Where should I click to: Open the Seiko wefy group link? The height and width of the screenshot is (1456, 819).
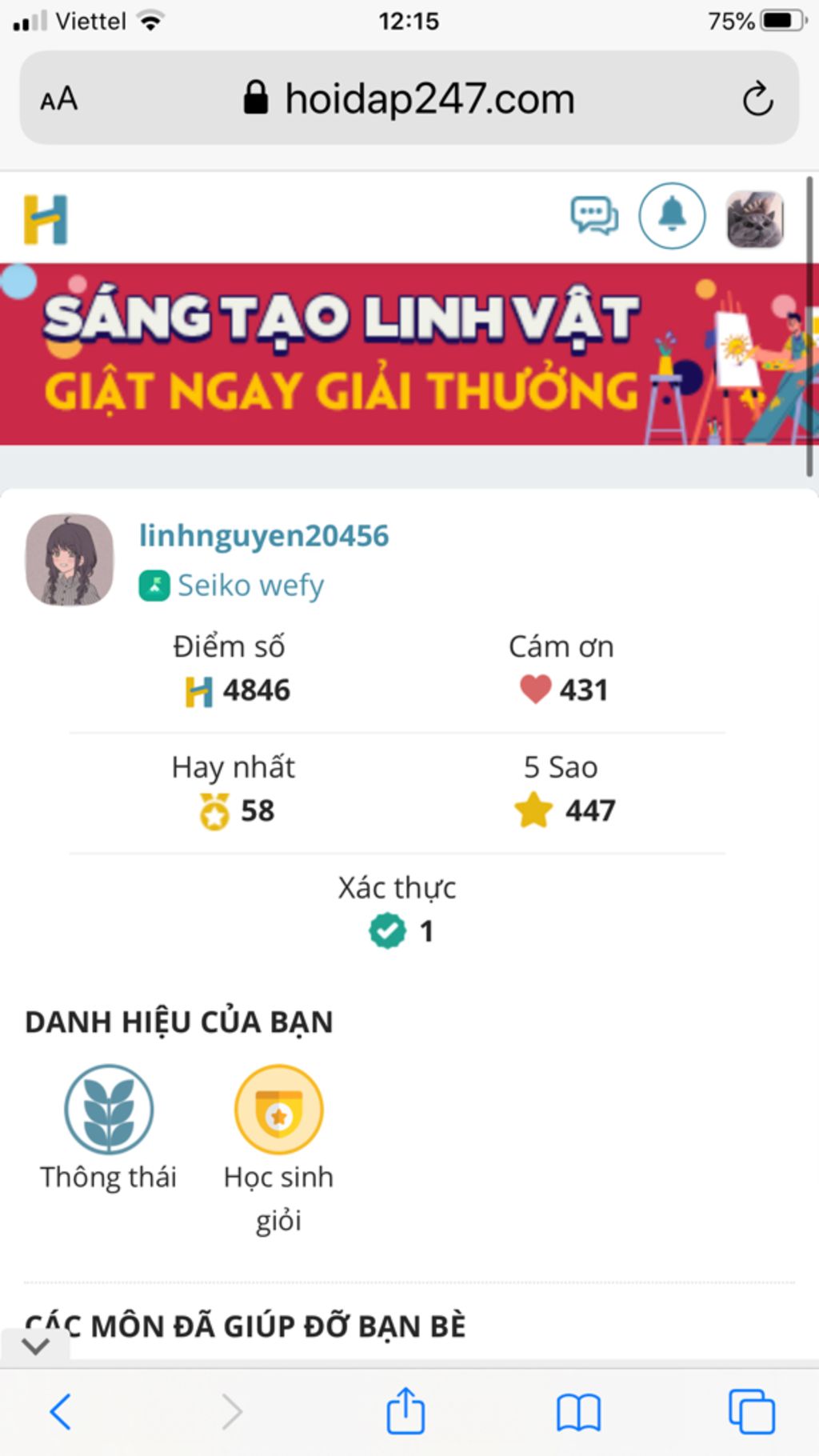250,585
